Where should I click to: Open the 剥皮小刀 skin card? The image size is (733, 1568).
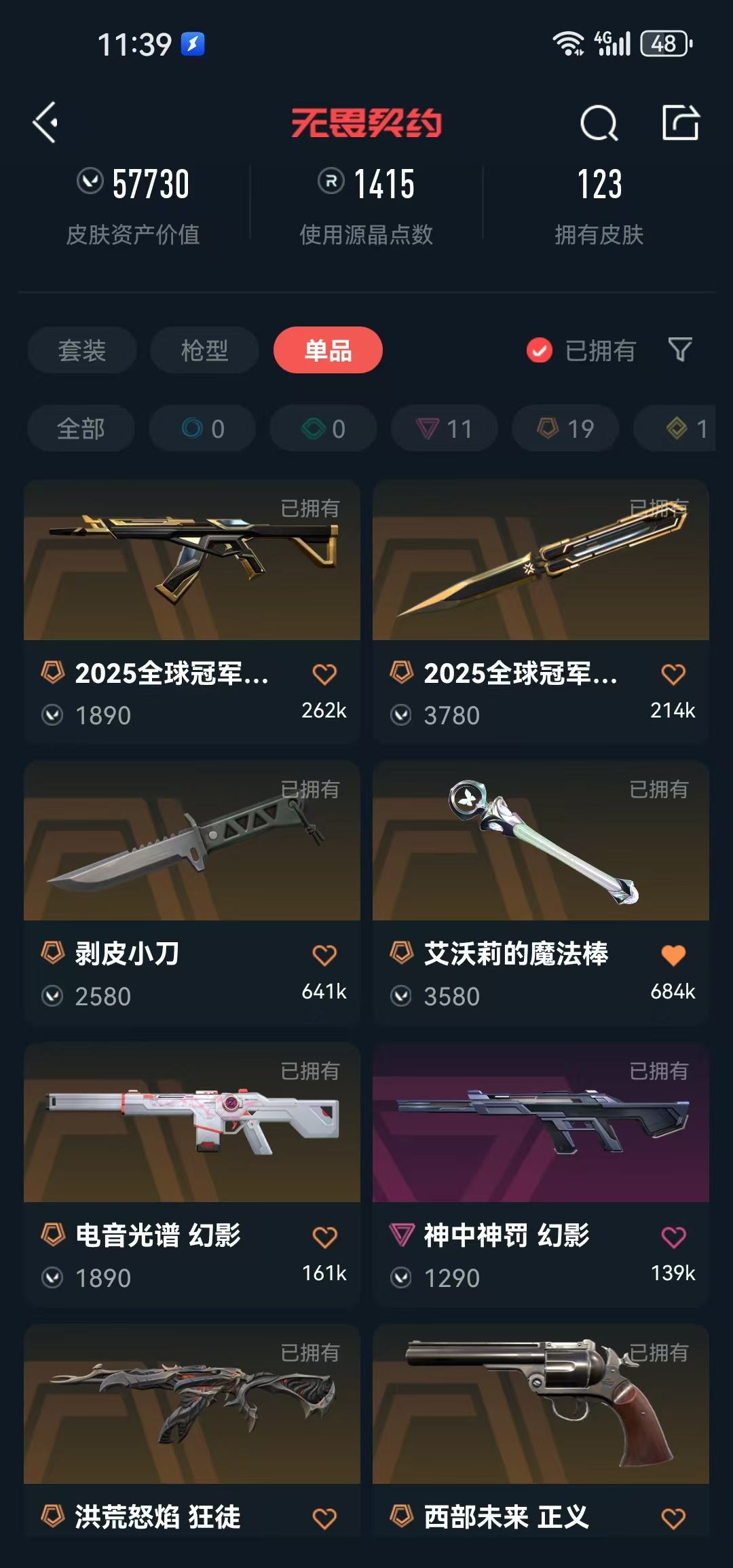[192, 842]
